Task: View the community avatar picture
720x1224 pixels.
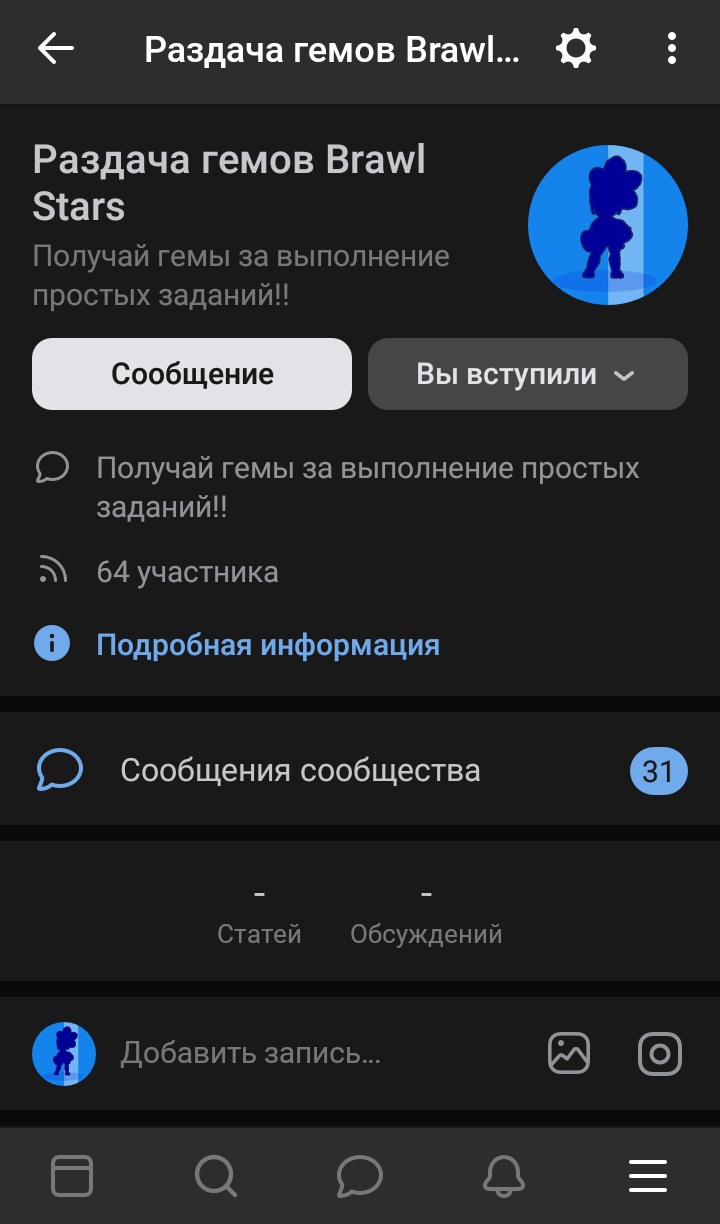Action: point(607,224)
